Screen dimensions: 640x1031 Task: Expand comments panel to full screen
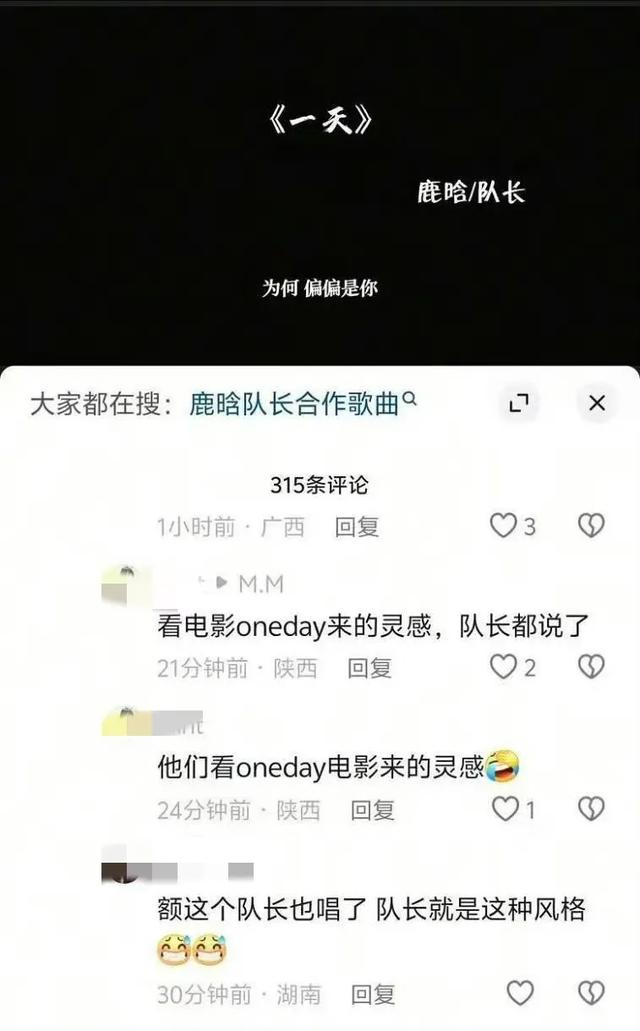click(x=518, y=403)
